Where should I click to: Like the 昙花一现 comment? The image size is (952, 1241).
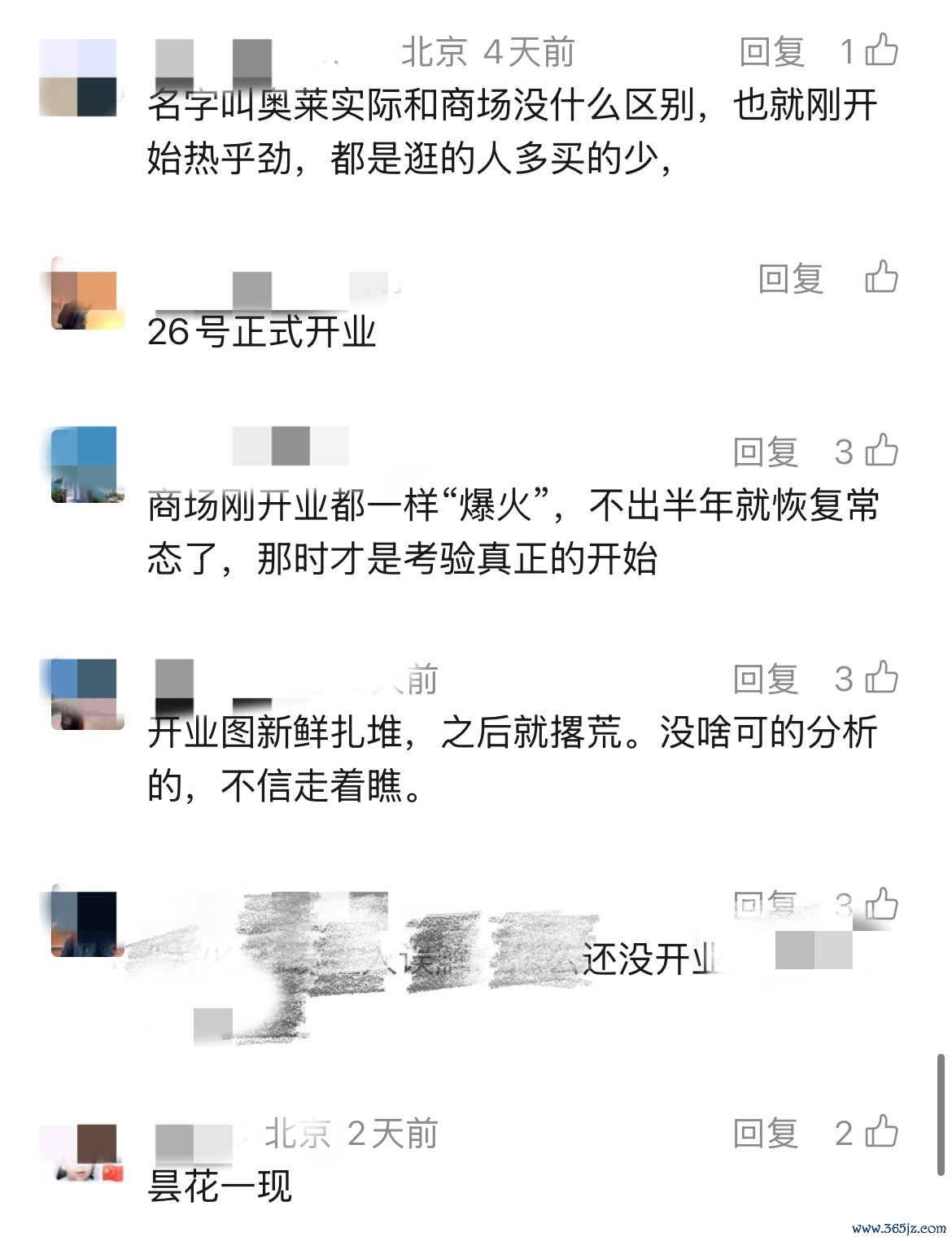(881, 1132)
